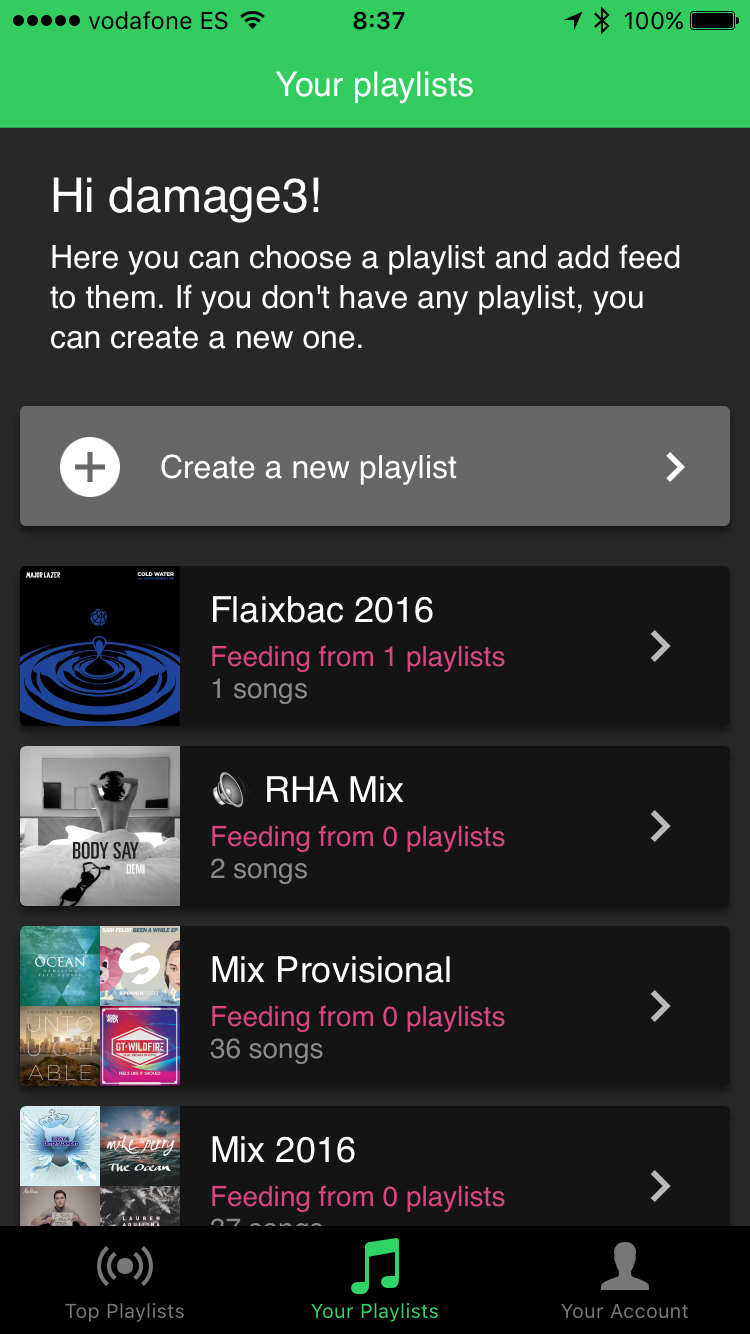Screen dimensions: 750x1334
Task: Switch to the Top Playlists tab
Action: tap(125, 1281)
